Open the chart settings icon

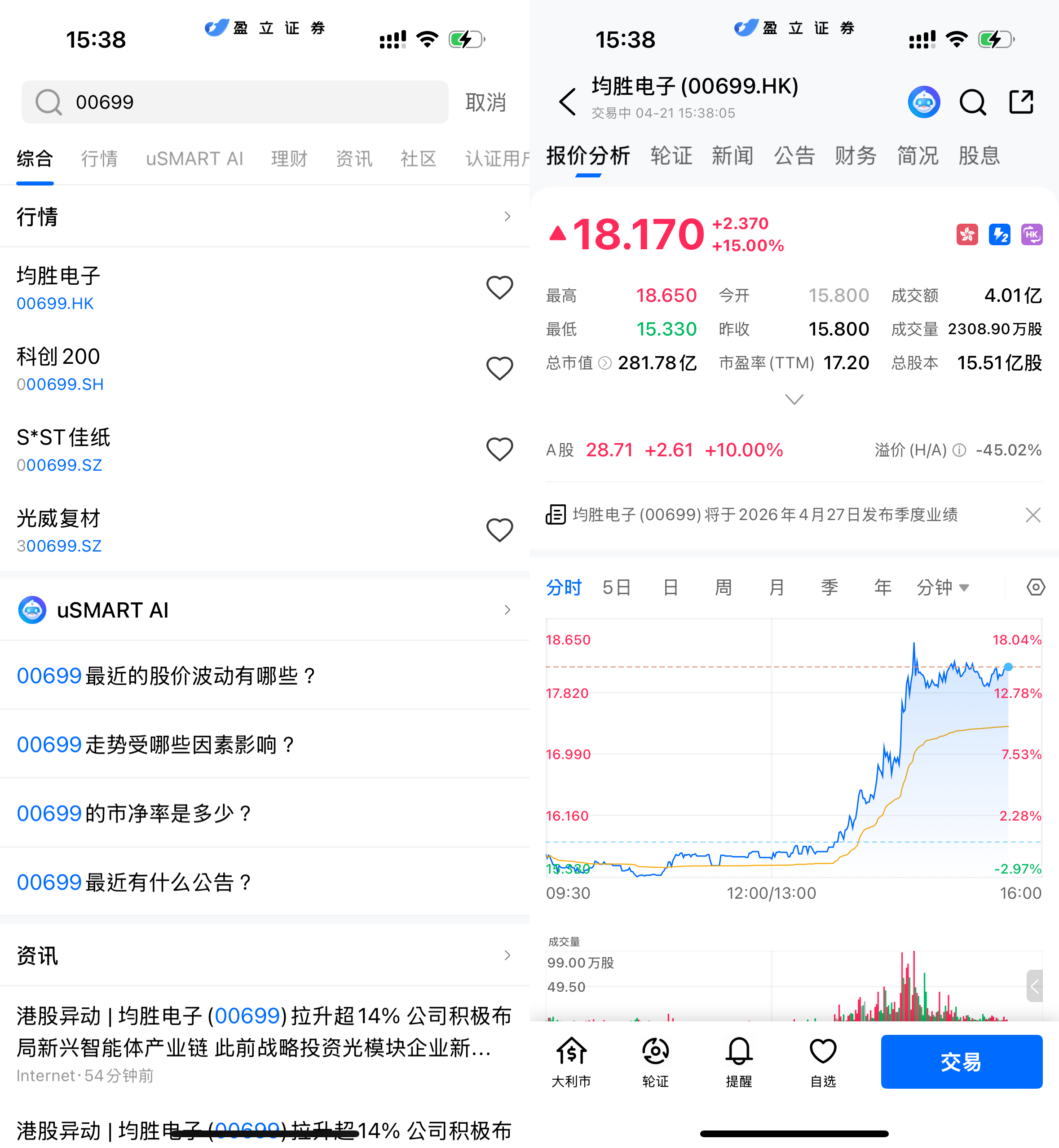pyautogui.click(x=1035, y=587)
